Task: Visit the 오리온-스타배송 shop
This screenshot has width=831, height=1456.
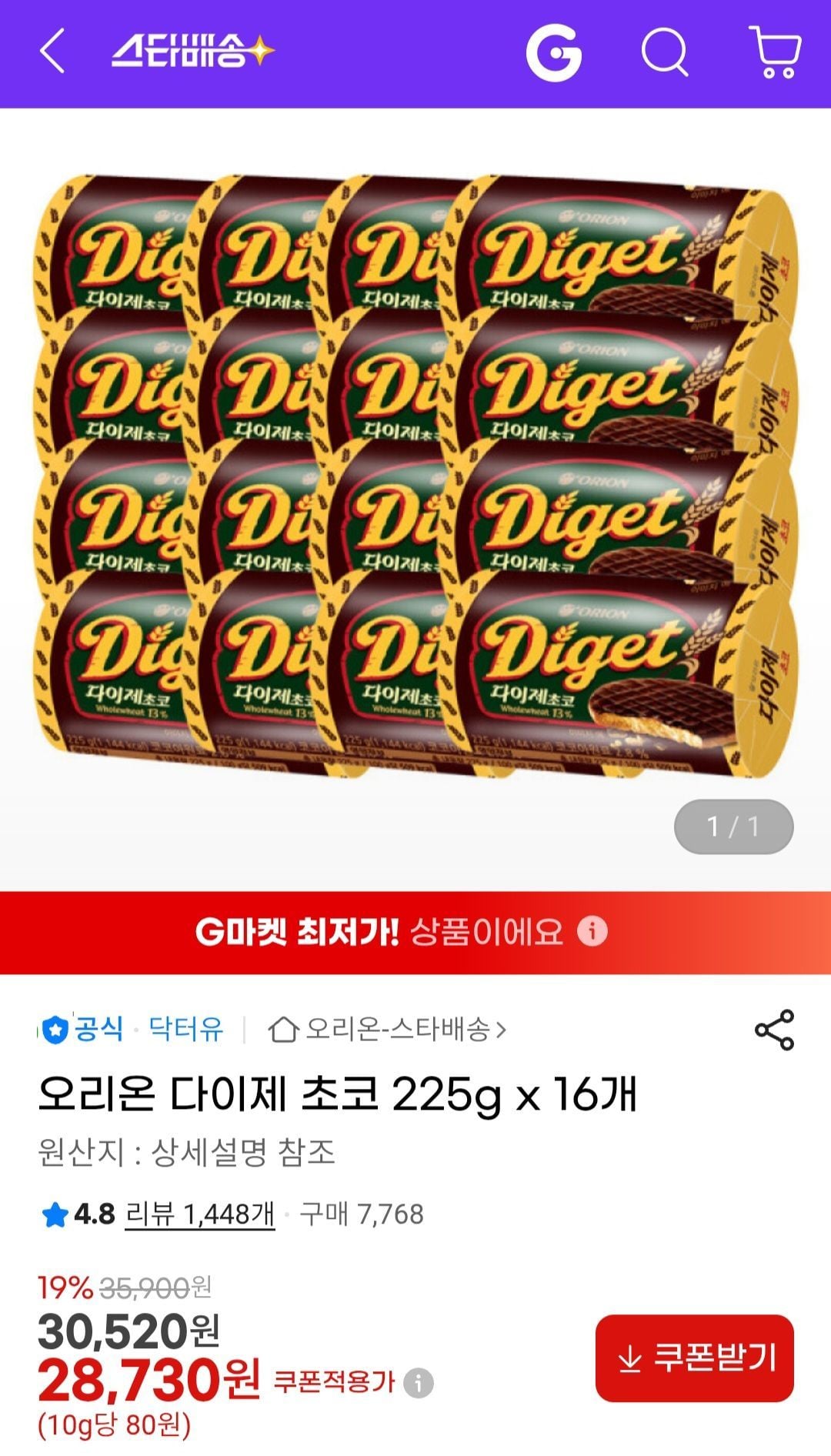Action: (387, 1029)
